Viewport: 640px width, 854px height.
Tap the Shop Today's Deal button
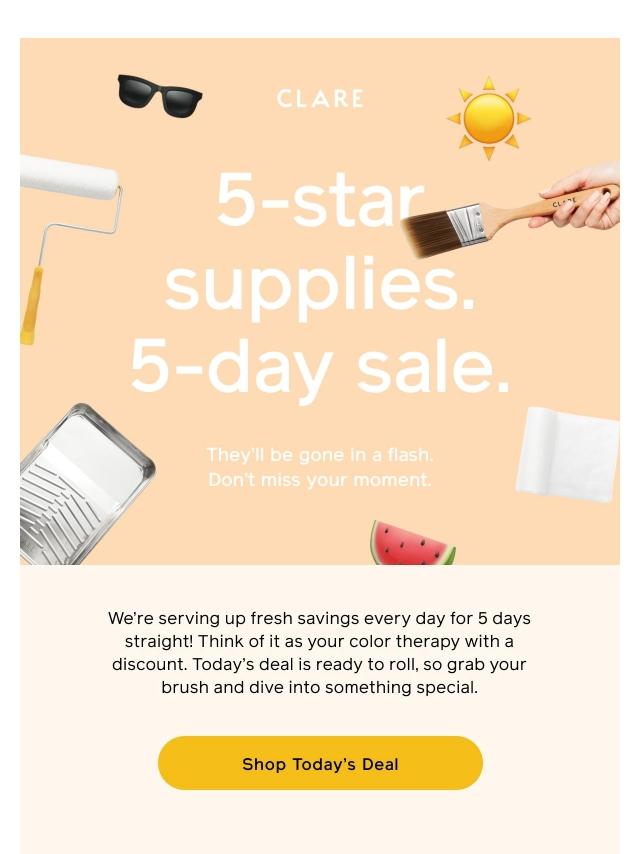pyautogui.click(x=320, y=764)
